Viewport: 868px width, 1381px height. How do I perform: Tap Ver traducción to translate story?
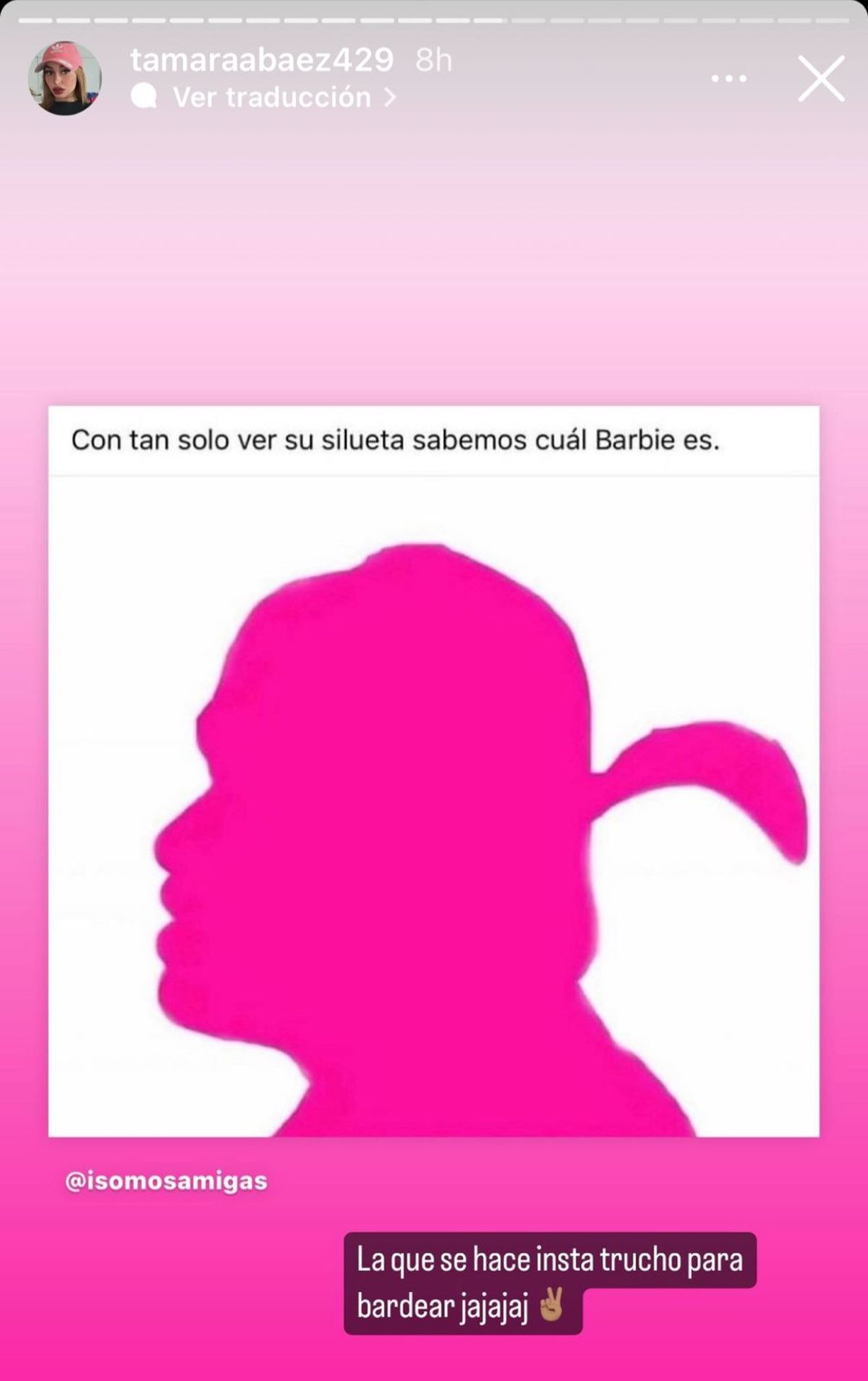click(272, 97)
